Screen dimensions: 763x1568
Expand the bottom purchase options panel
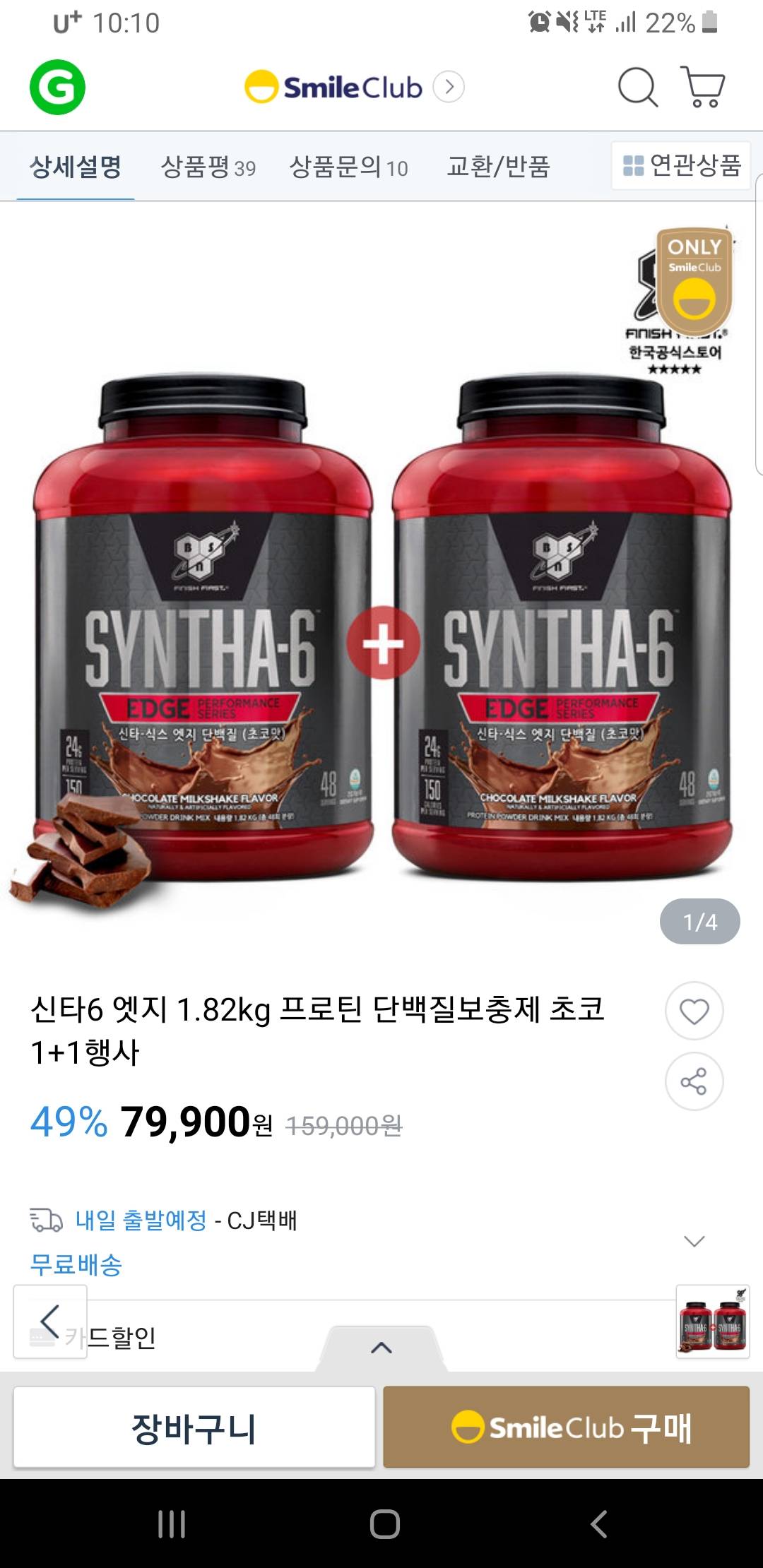381,1348
